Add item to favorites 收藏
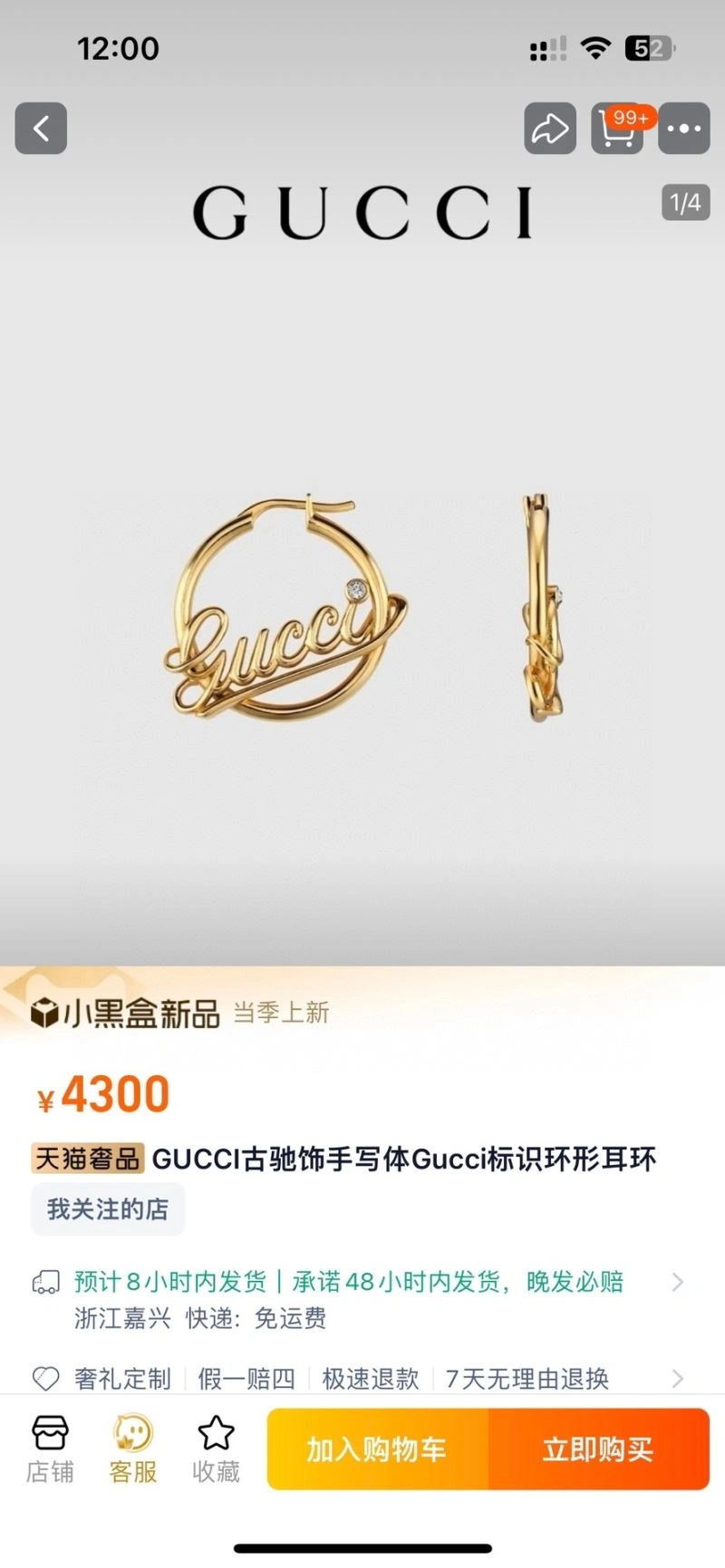This screenshot has height=1568, width=725. [x=216, y=1449]
